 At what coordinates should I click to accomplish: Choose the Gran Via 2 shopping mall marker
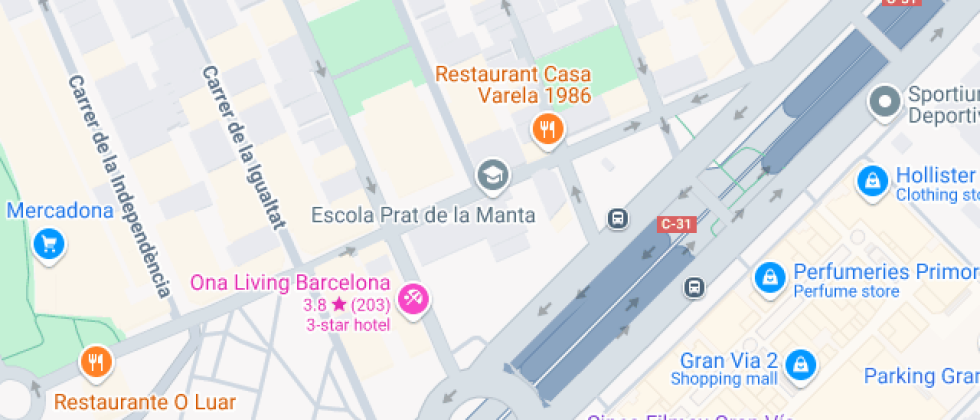800,363
